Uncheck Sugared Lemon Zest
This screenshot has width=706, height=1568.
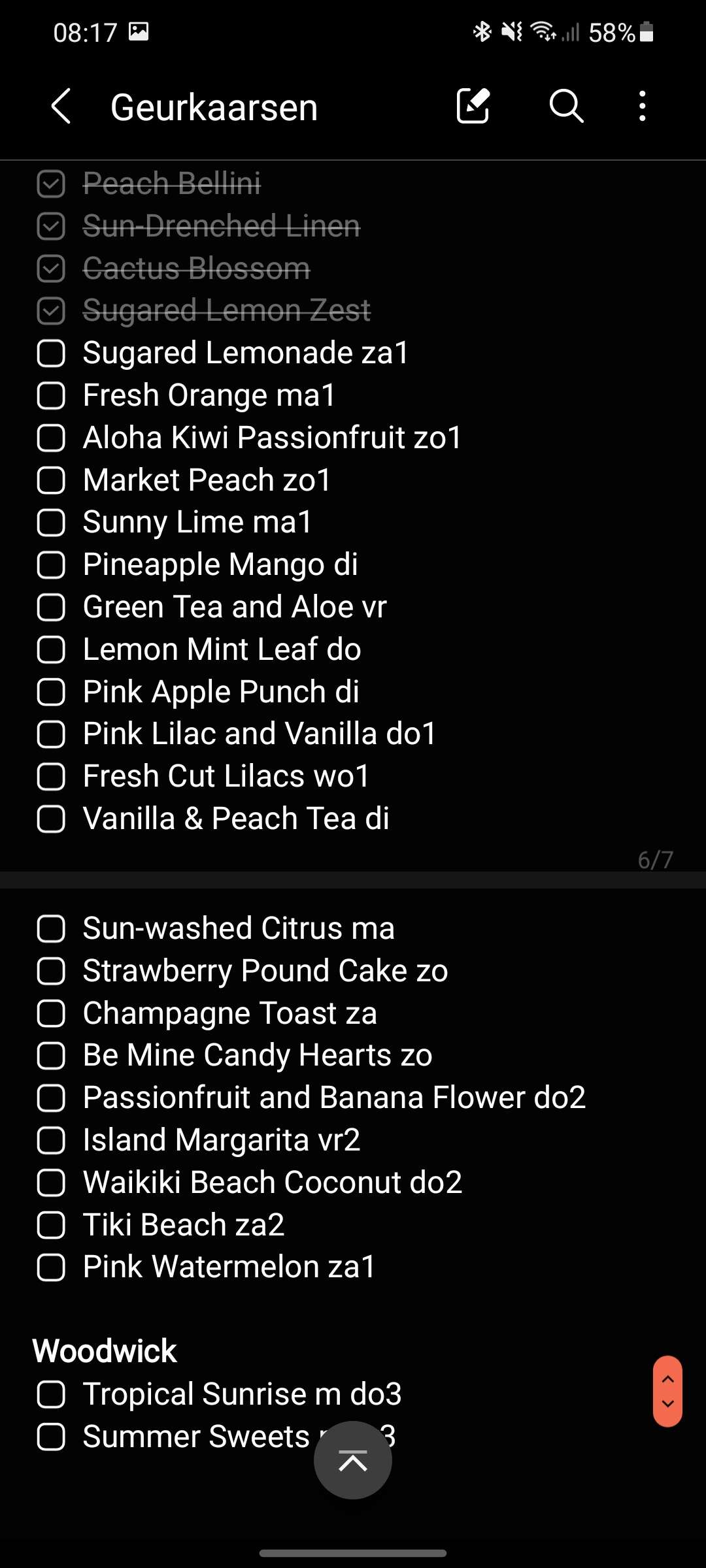click(x=51, y=311)
